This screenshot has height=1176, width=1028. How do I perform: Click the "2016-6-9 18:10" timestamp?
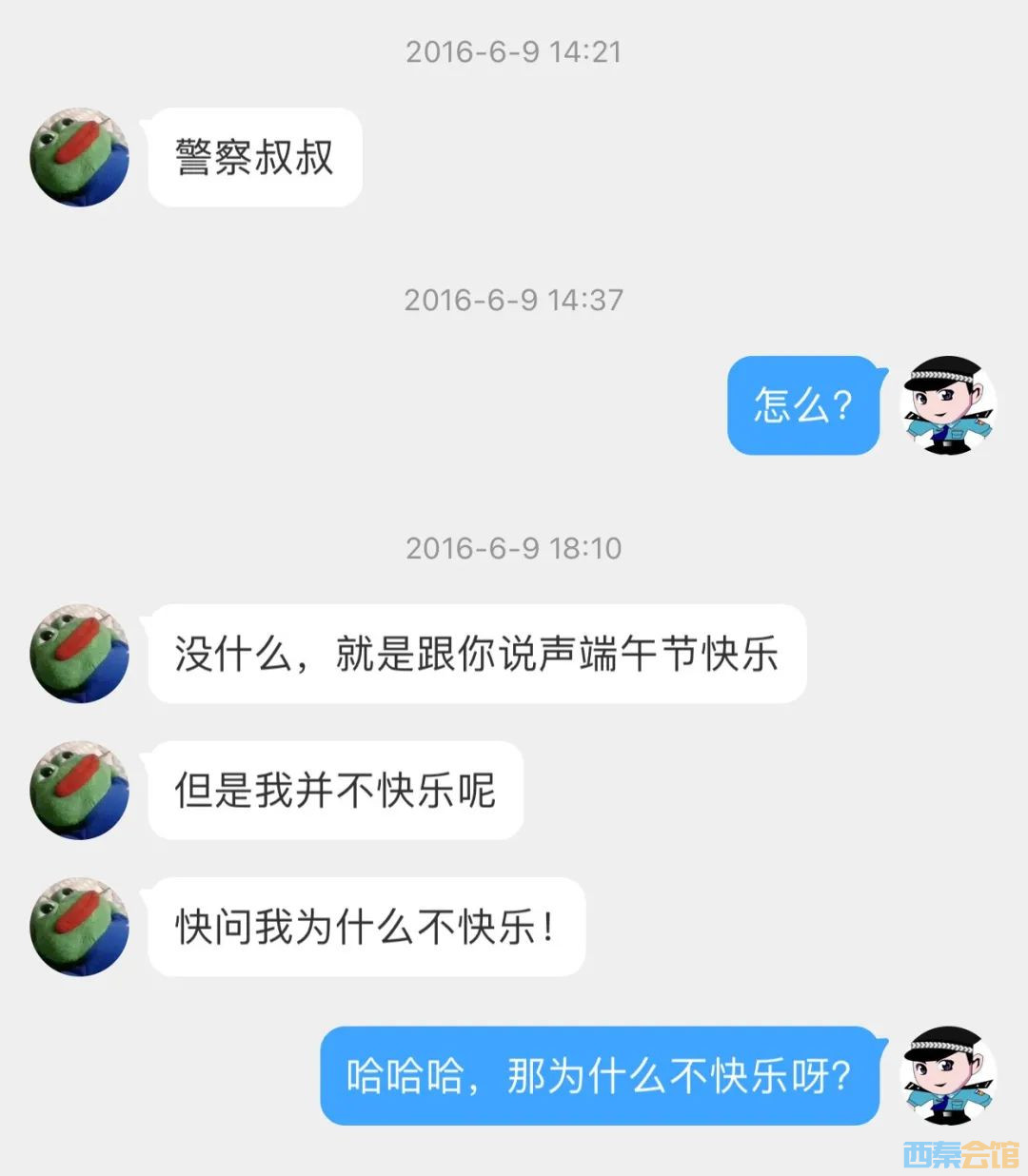click(x=514, y=548)
